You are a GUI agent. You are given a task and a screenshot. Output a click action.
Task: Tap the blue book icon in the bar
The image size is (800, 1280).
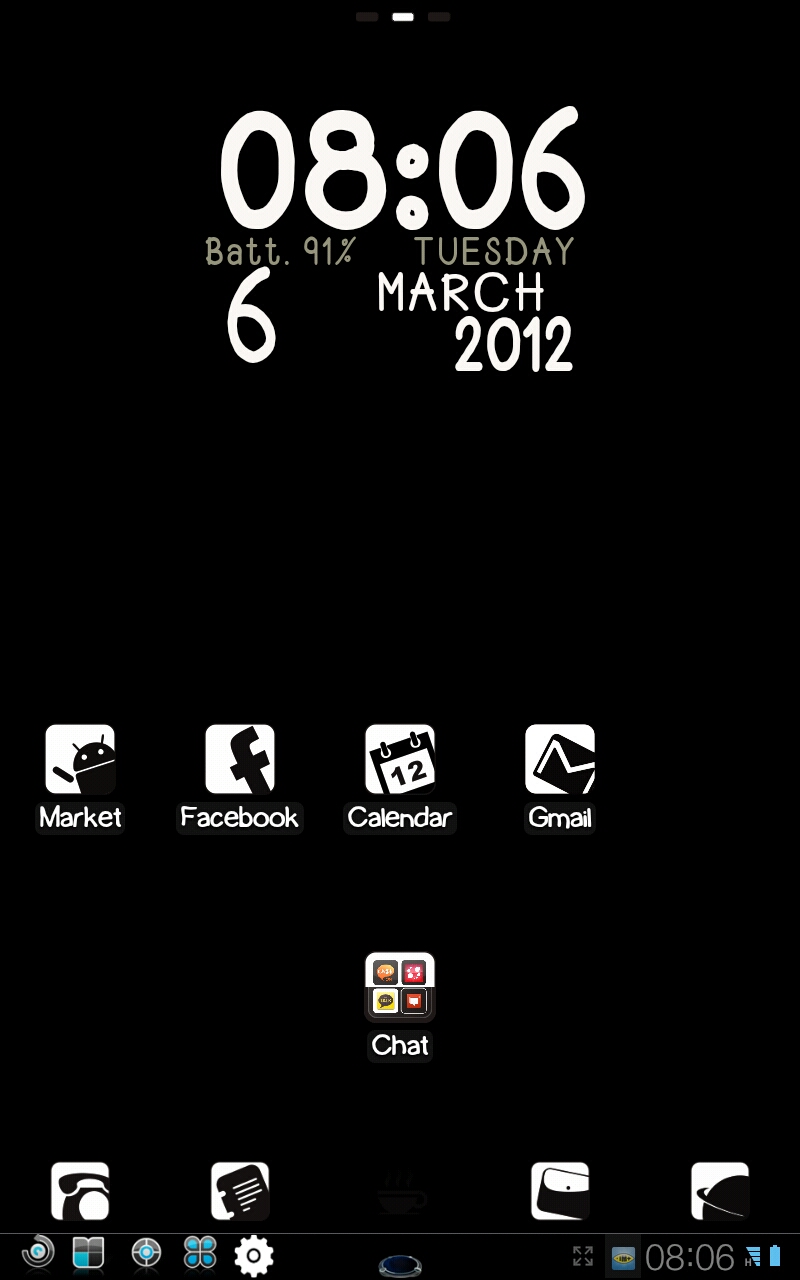tap(88, 1253)
